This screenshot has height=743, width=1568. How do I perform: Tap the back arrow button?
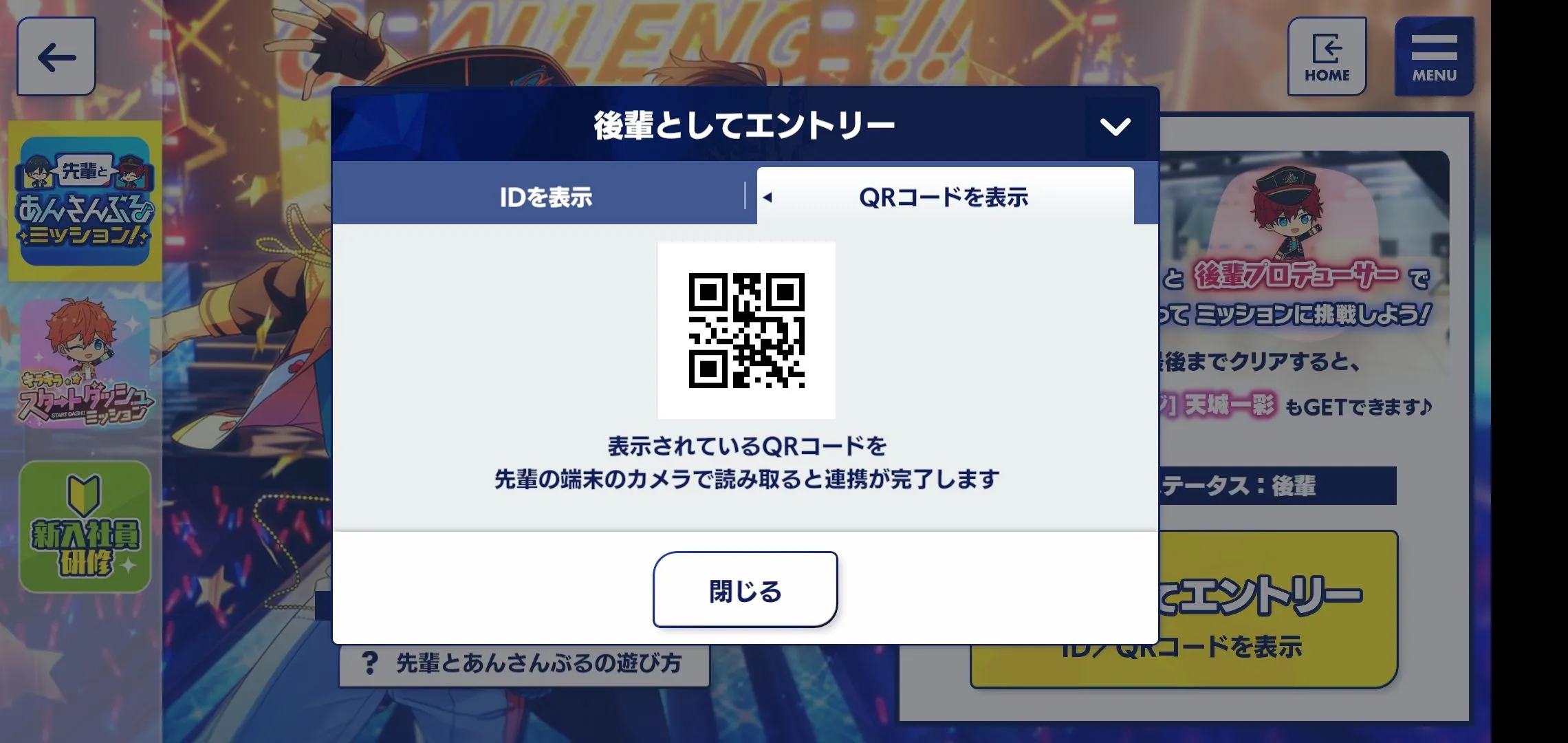pyautogui.click(x=56, y=56)
